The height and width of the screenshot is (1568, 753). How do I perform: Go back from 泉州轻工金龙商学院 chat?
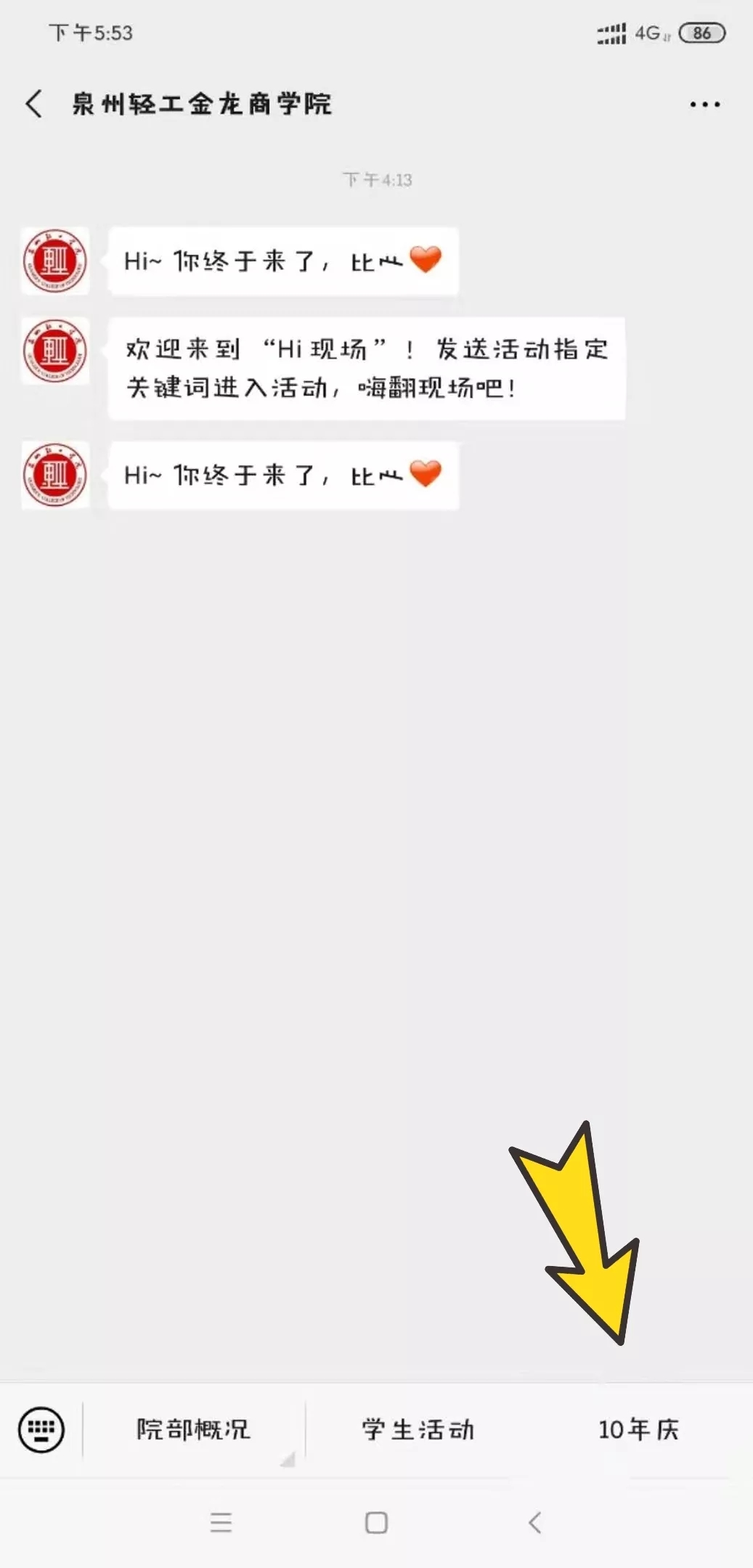point(33,104)
